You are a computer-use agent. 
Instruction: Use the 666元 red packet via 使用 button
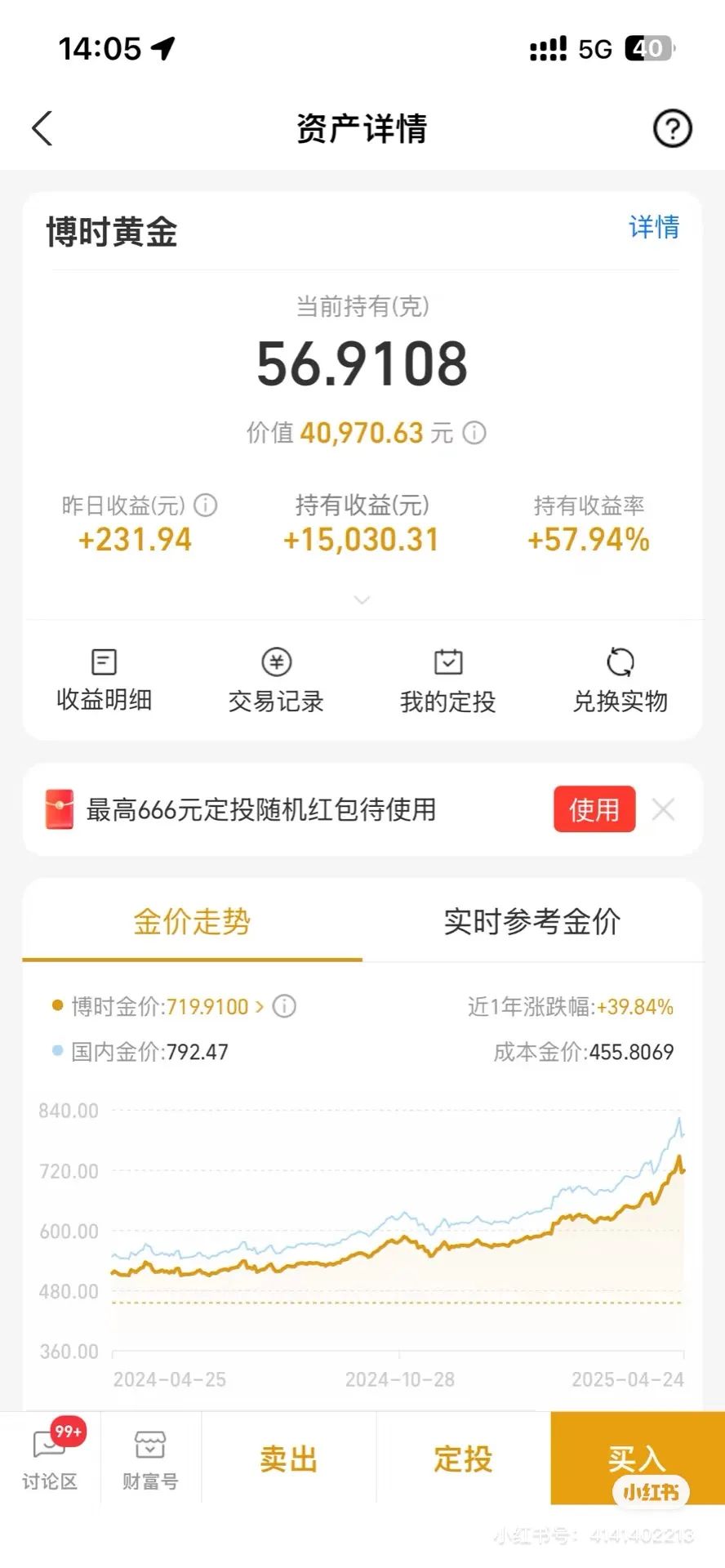tap(594, 809)
